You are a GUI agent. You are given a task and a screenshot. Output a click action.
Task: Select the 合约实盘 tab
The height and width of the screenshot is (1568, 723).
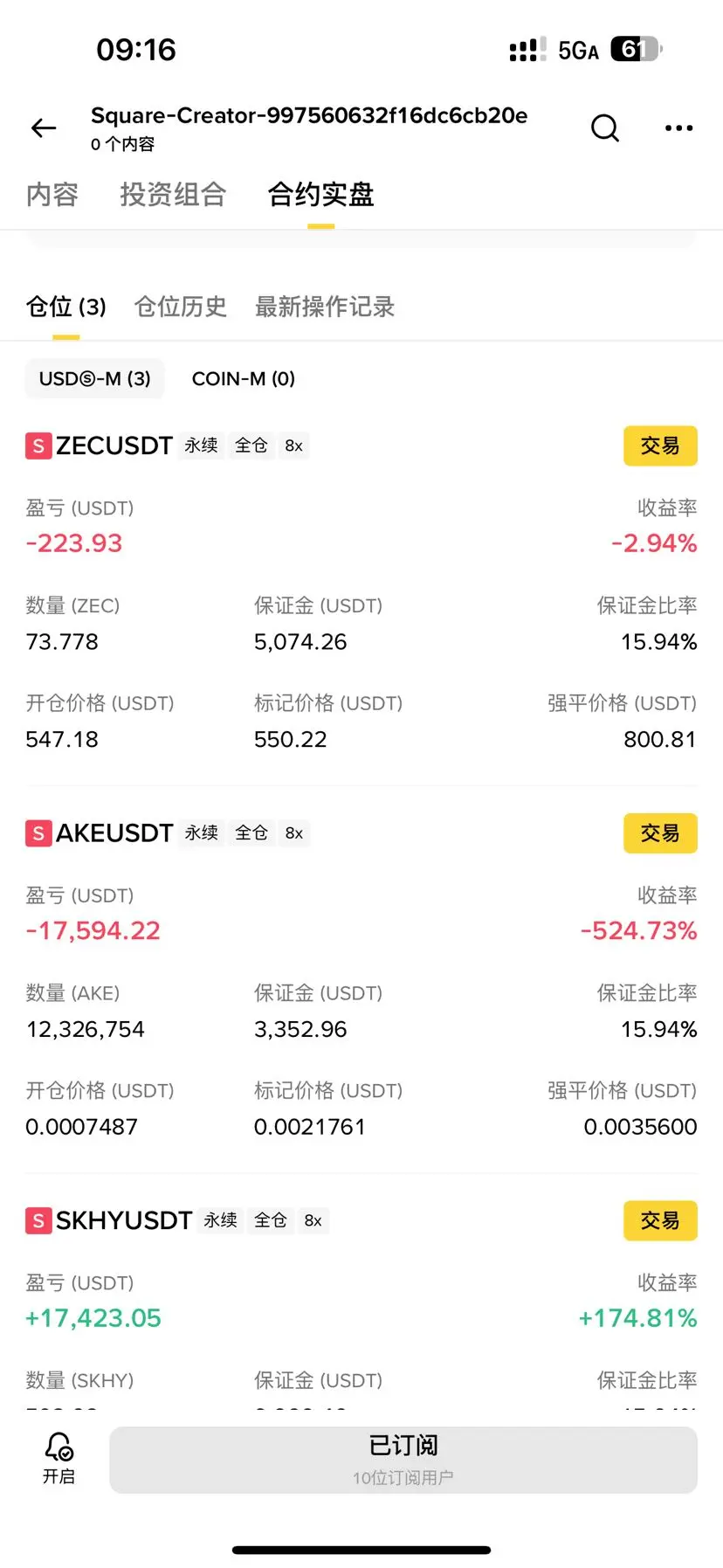[320, 194]
